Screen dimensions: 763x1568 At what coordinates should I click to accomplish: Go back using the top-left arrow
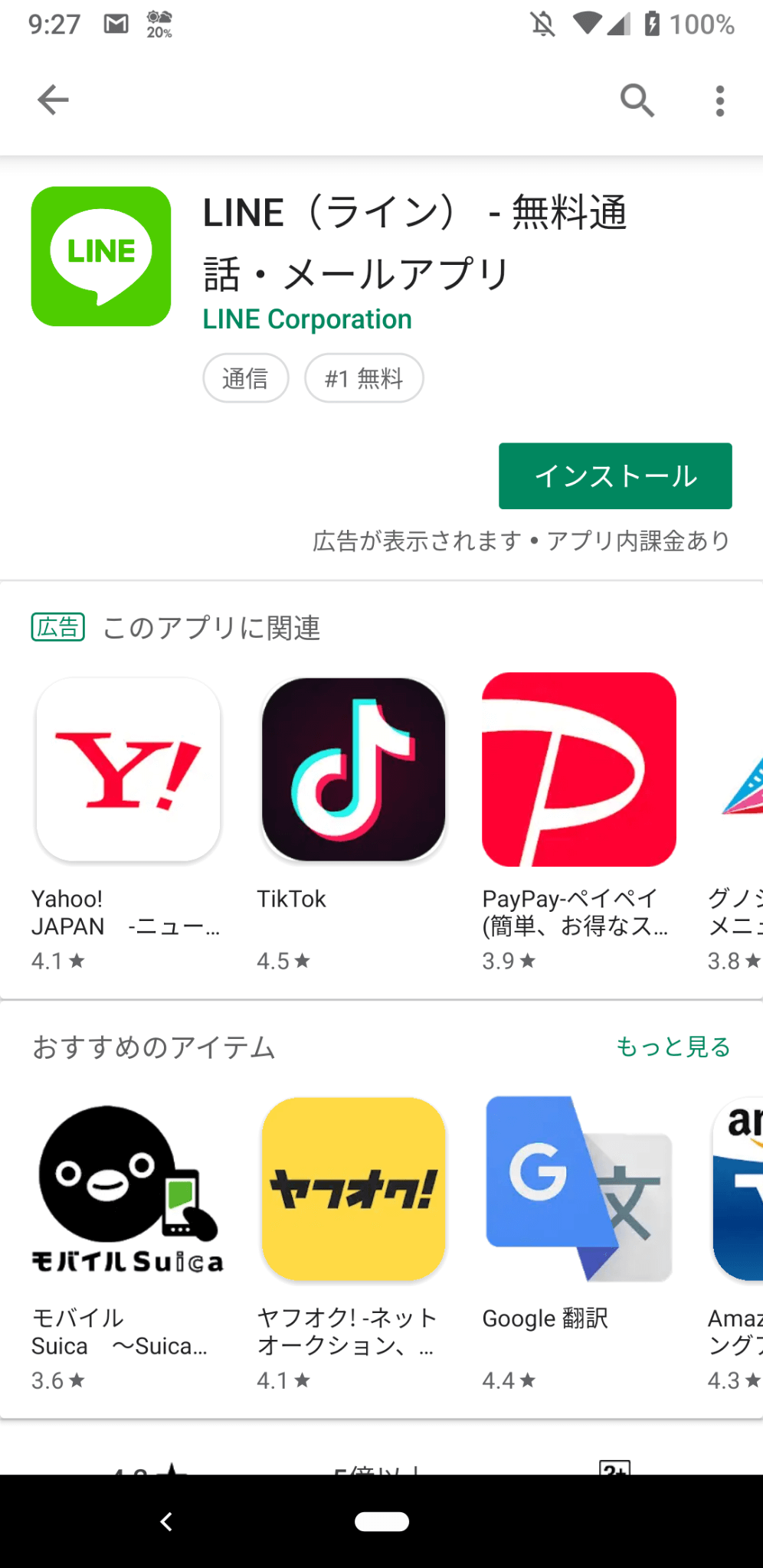click(x=53, y=100)
